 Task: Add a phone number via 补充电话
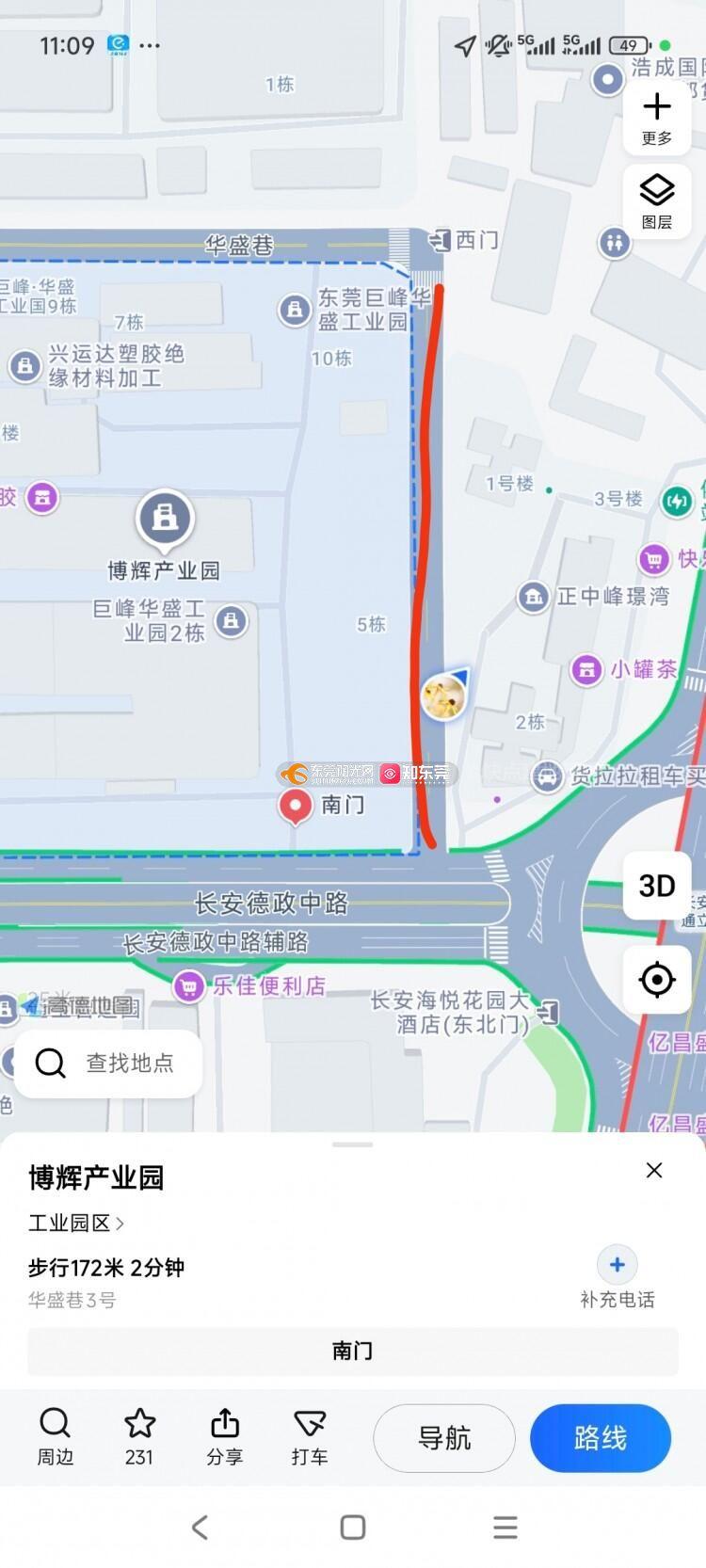point(617,1277)
